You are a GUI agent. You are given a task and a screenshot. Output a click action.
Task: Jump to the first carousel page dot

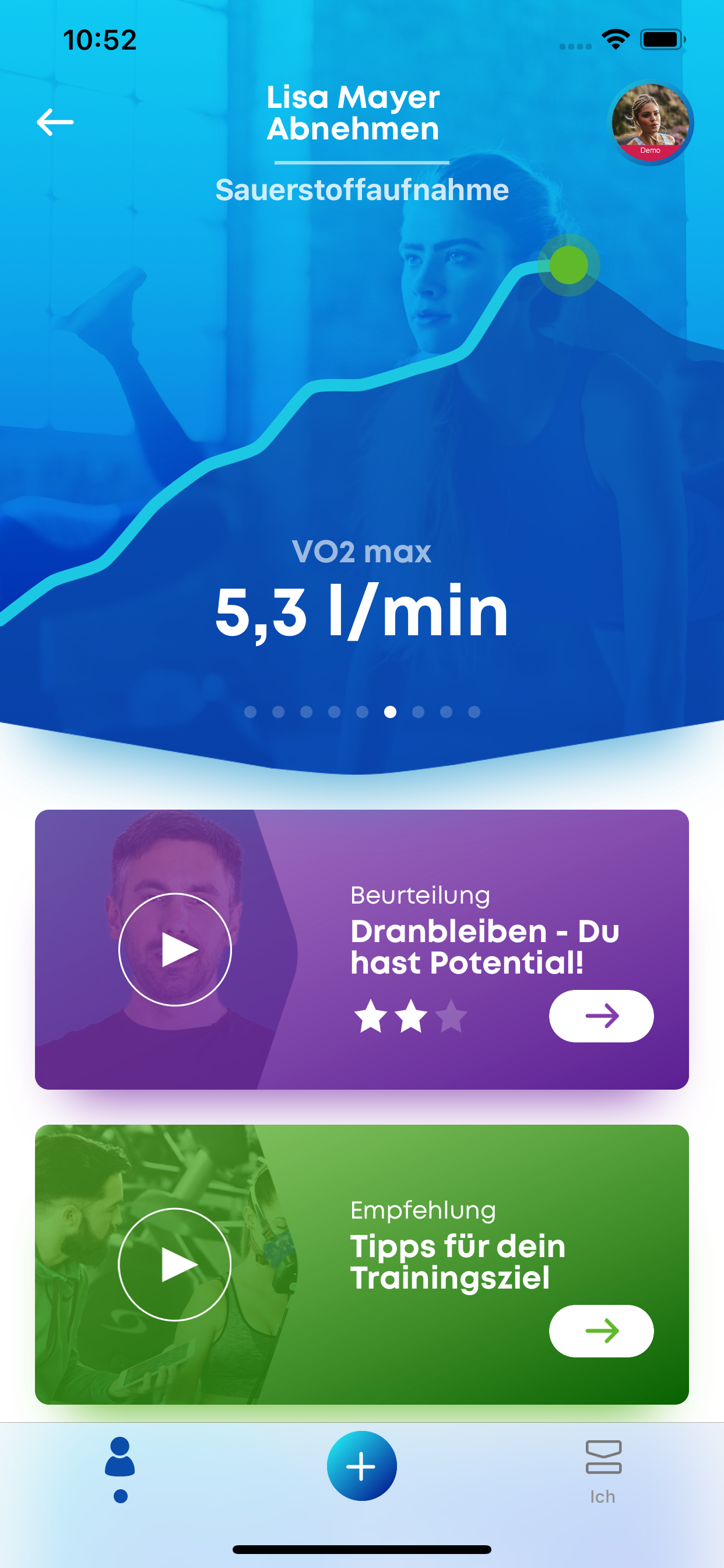click(x=249, y=711)
